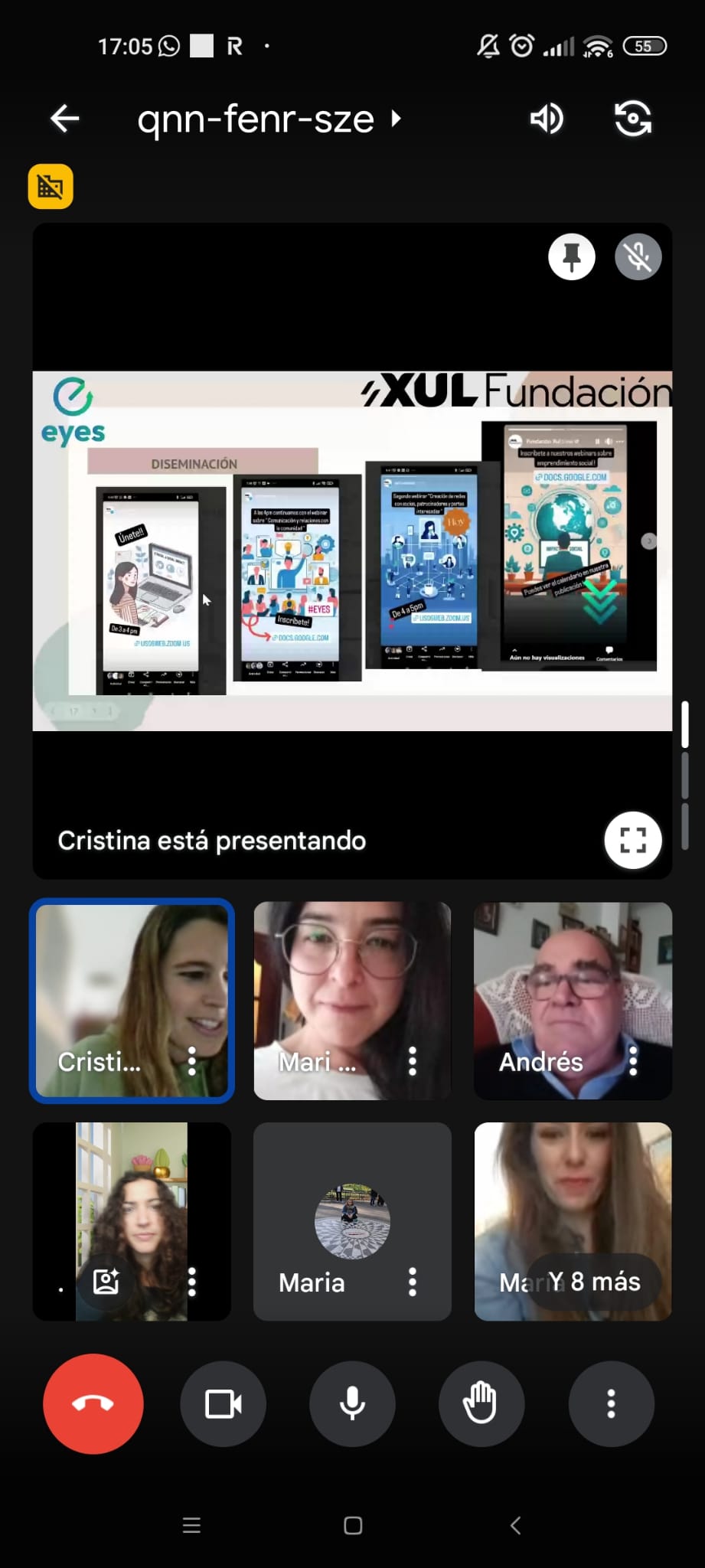Open options for Andrés tile
This screenshot has height=1568, width=705.
[x=633, y=1061]
